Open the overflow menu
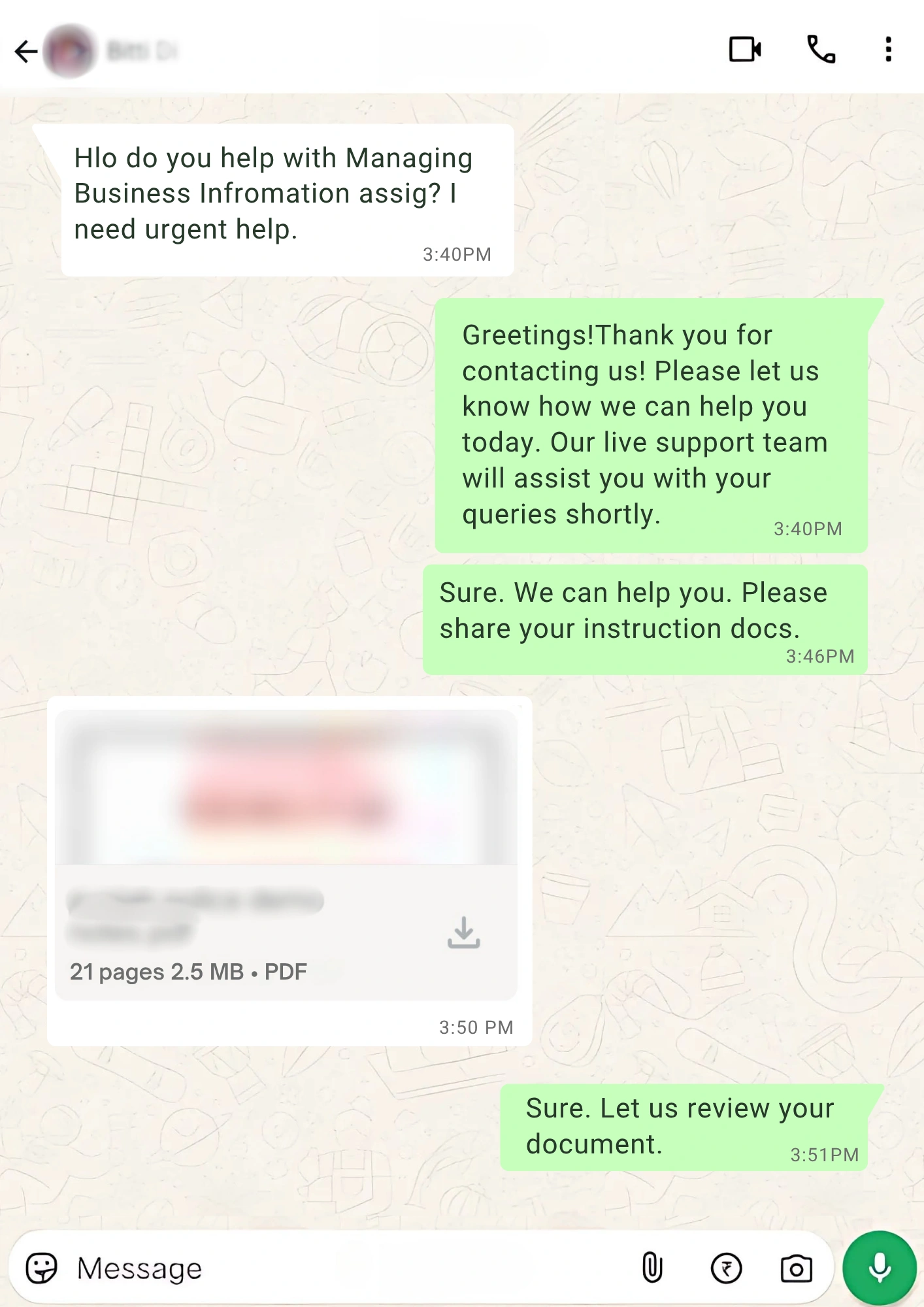 pos(888,50)
